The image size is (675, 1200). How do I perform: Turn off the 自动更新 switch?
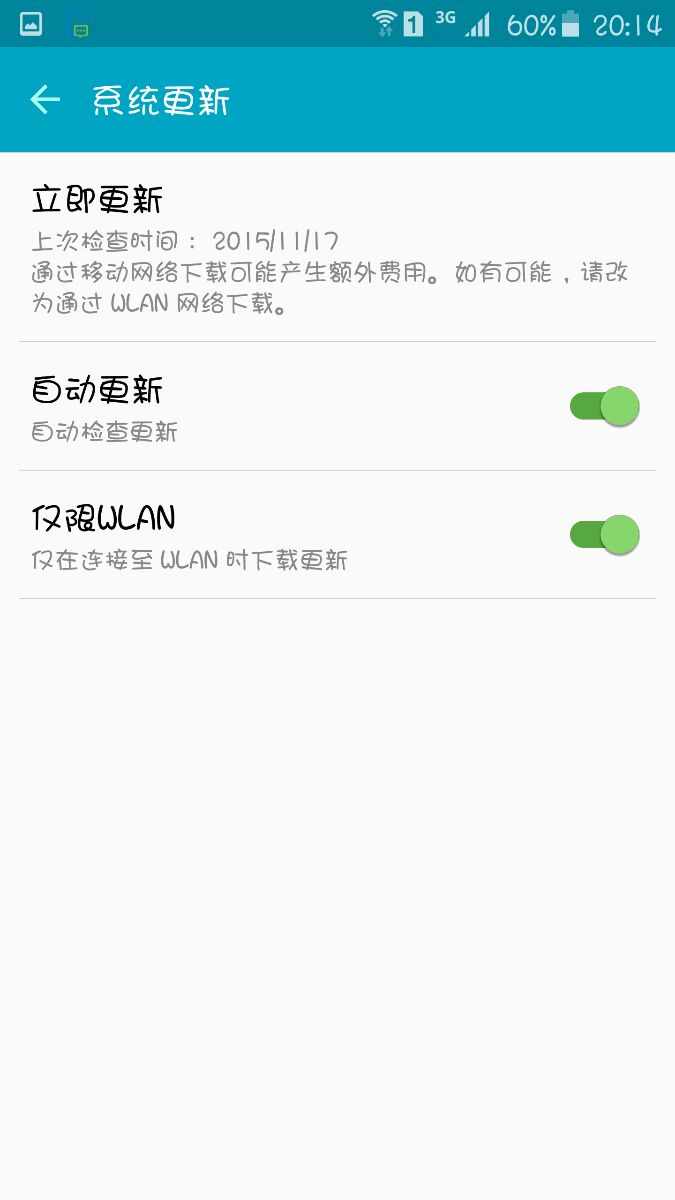tap(604, 406)
